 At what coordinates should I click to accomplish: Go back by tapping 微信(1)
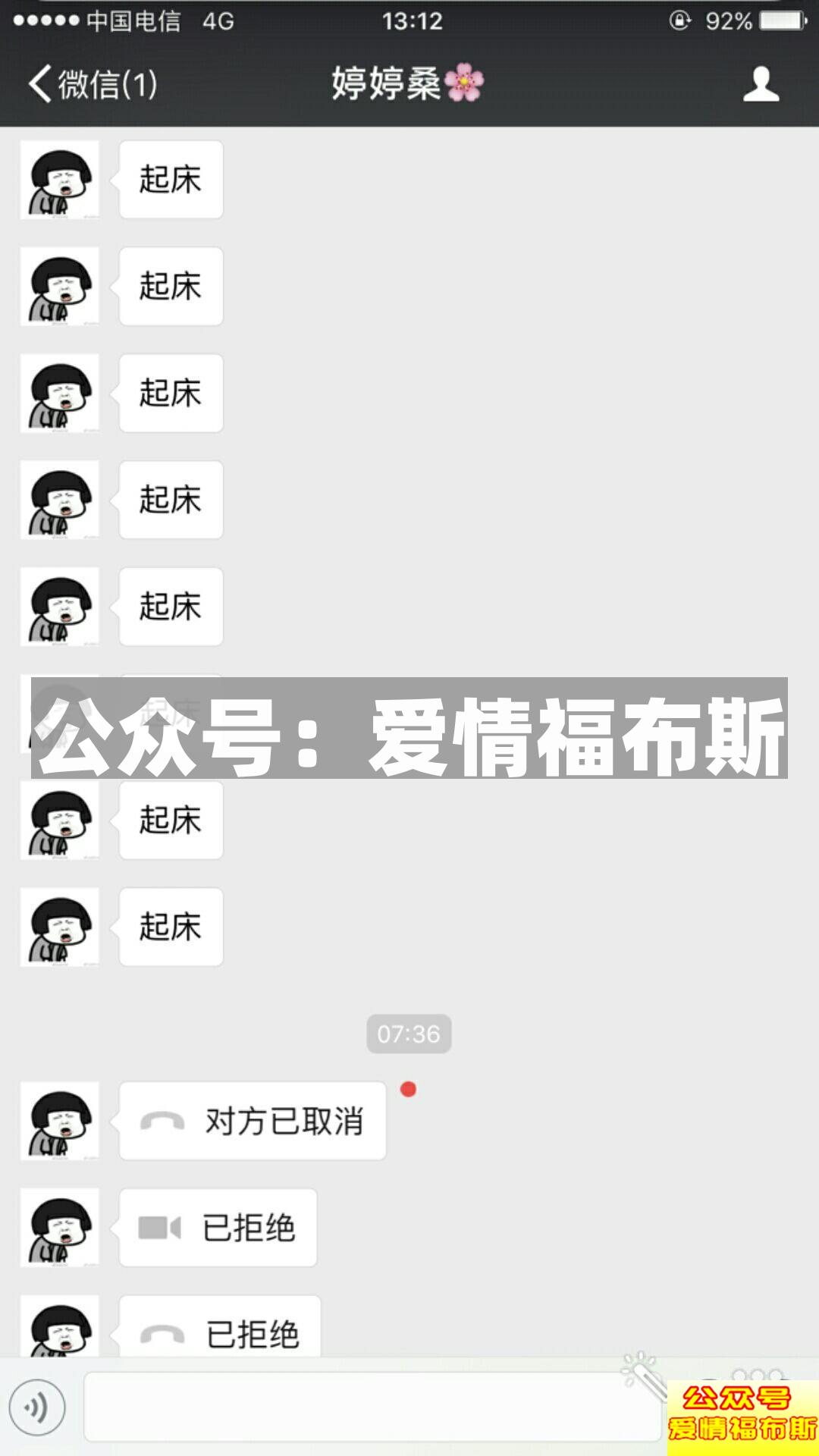(91, 85)
